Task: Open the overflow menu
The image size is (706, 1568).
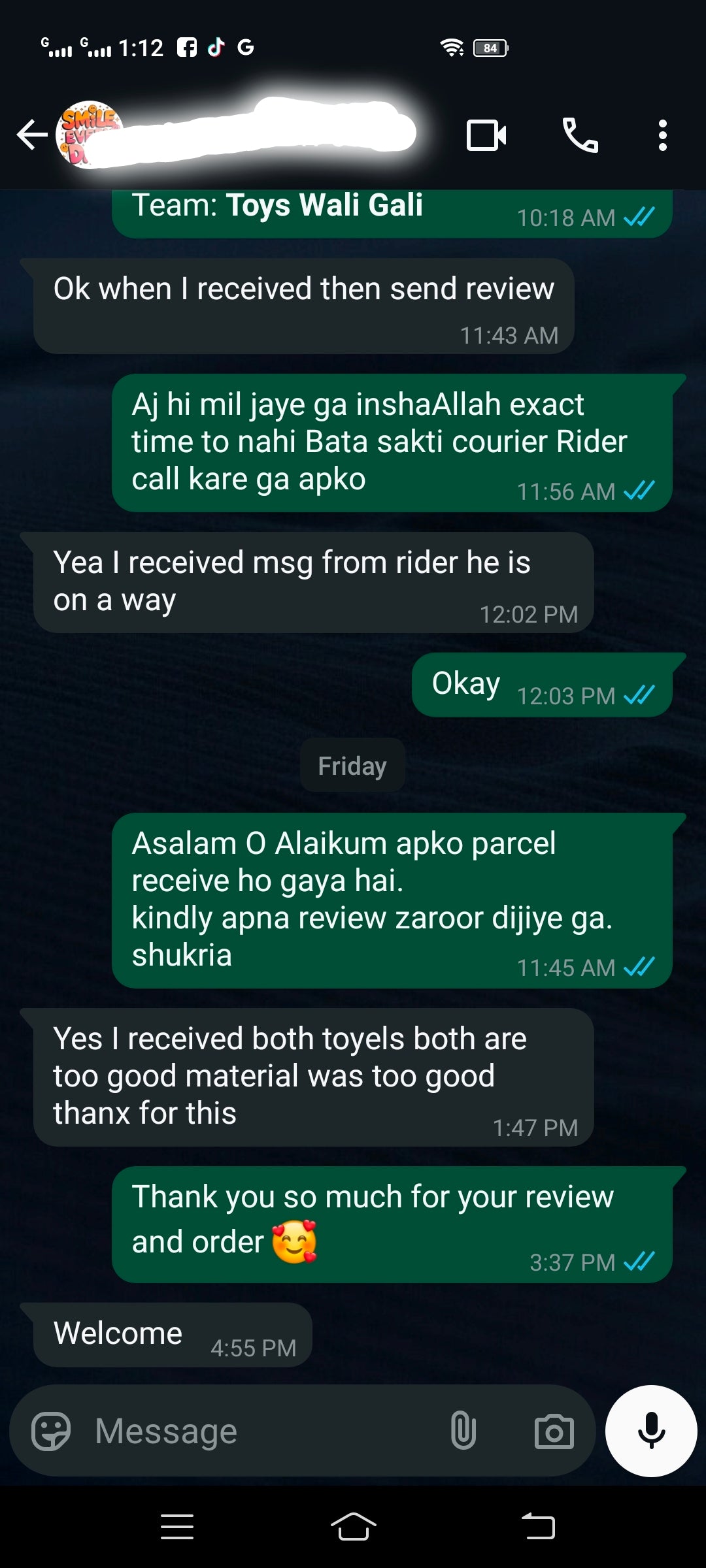Action: [662, 135]
